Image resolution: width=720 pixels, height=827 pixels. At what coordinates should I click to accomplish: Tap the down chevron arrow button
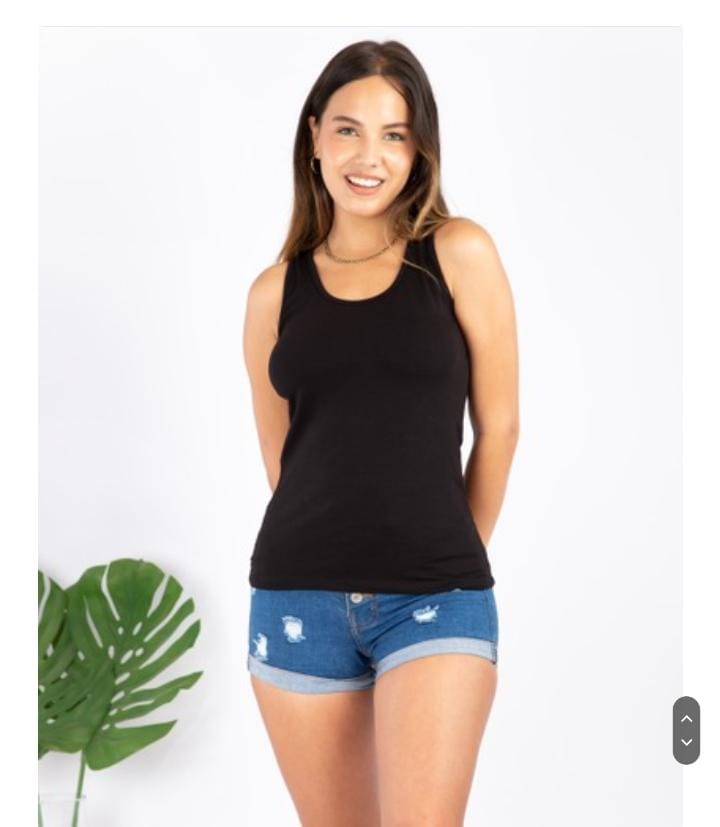pyautogui.click(x=686, y=743)
